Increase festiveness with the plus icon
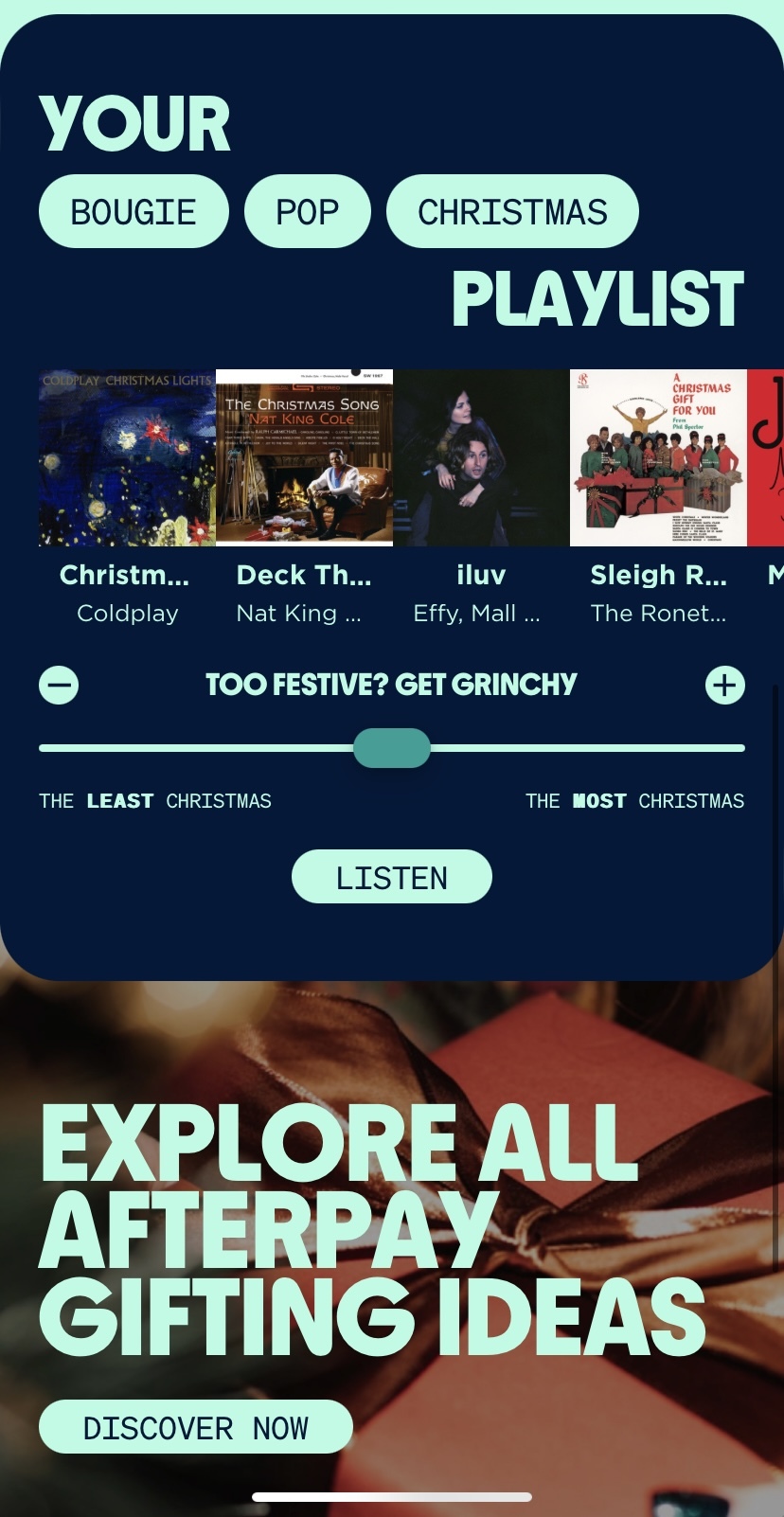 coord(725,685)
